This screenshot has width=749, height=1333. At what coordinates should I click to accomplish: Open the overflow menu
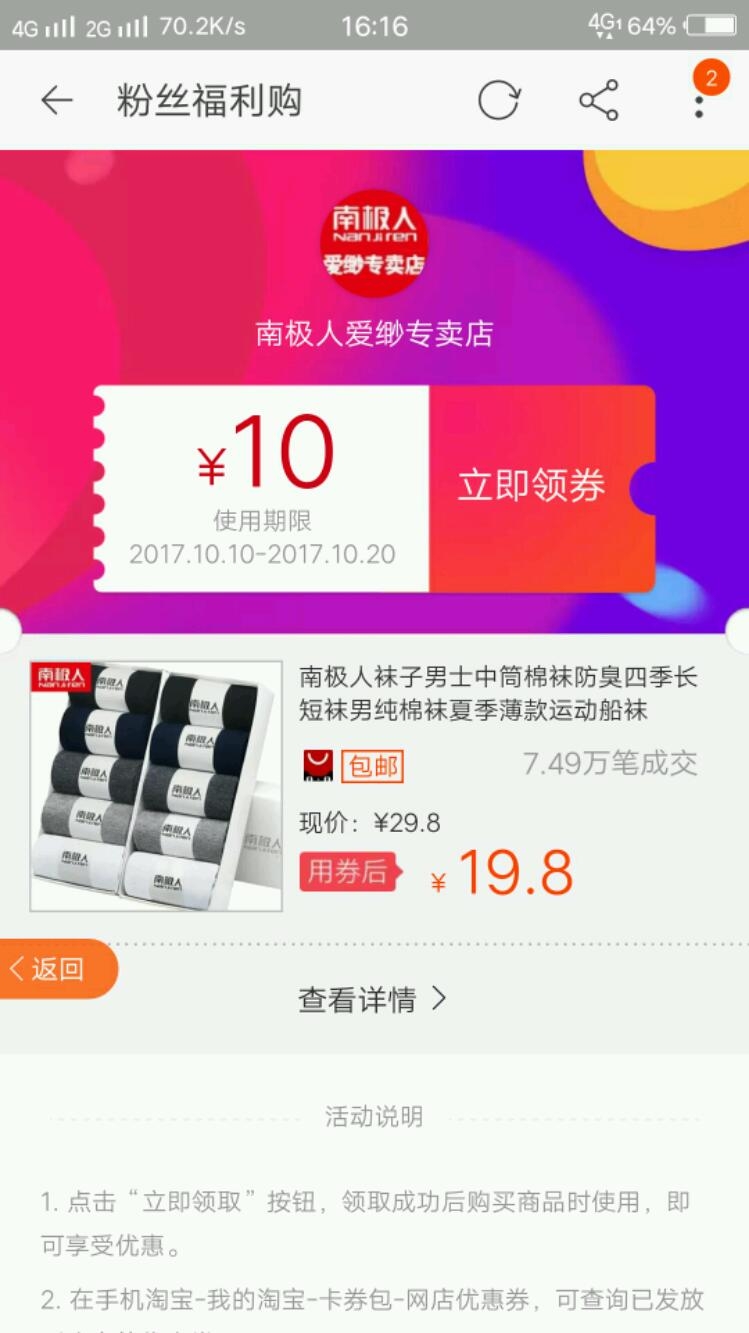(x=699, y=101)
